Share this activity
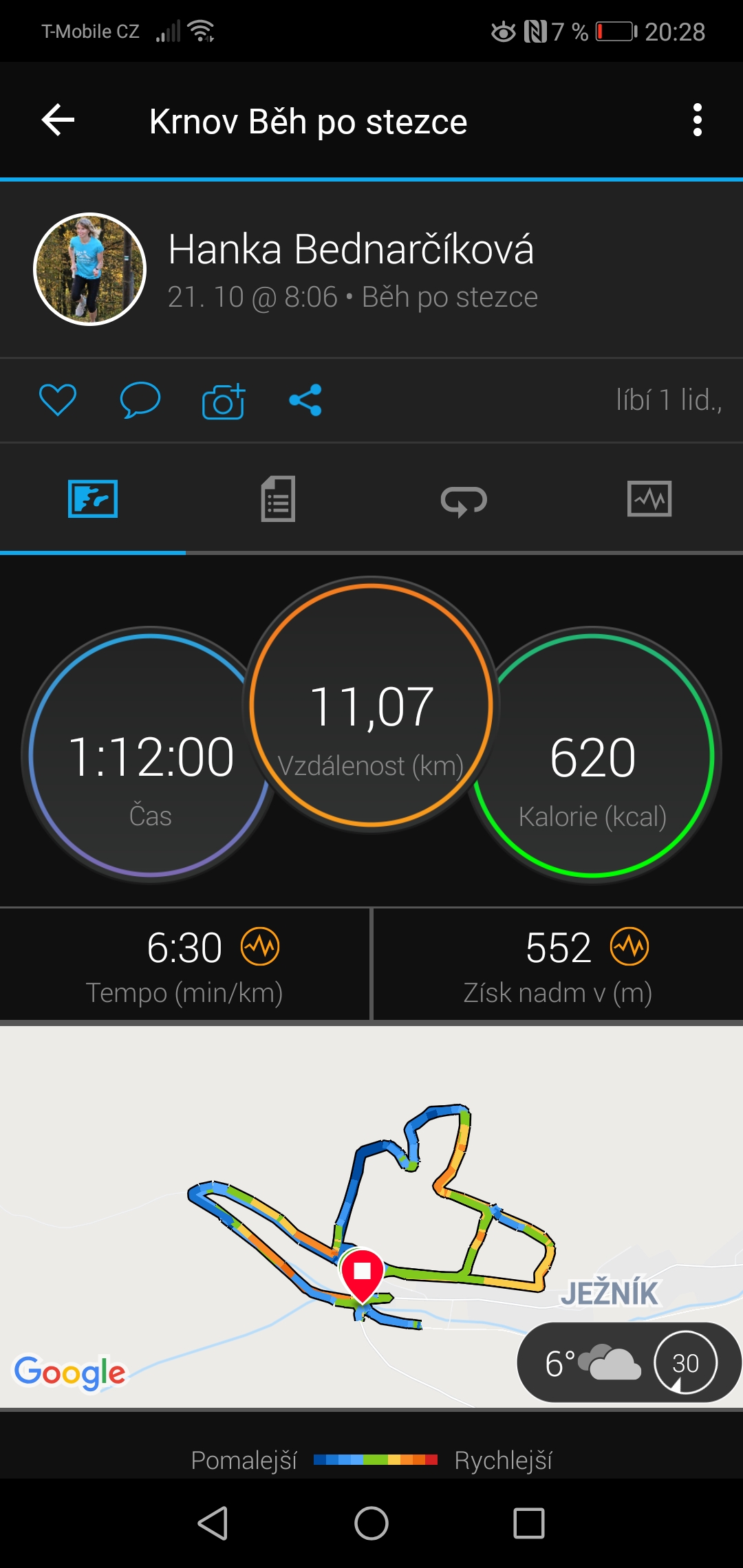The image size is (743, 1568). [305, 400]
